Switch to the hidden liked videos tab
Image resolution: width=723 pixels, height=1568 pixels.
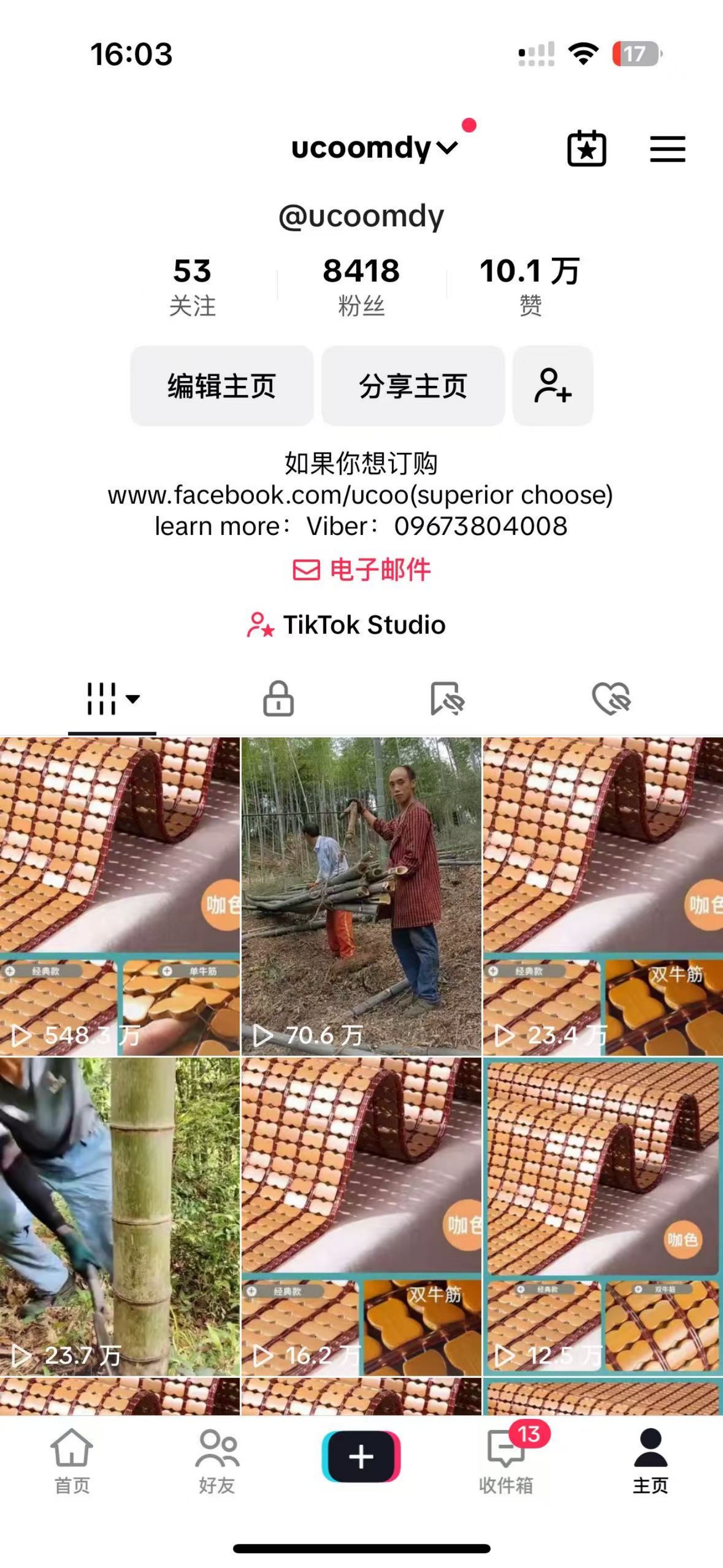(x=611, y=698)
